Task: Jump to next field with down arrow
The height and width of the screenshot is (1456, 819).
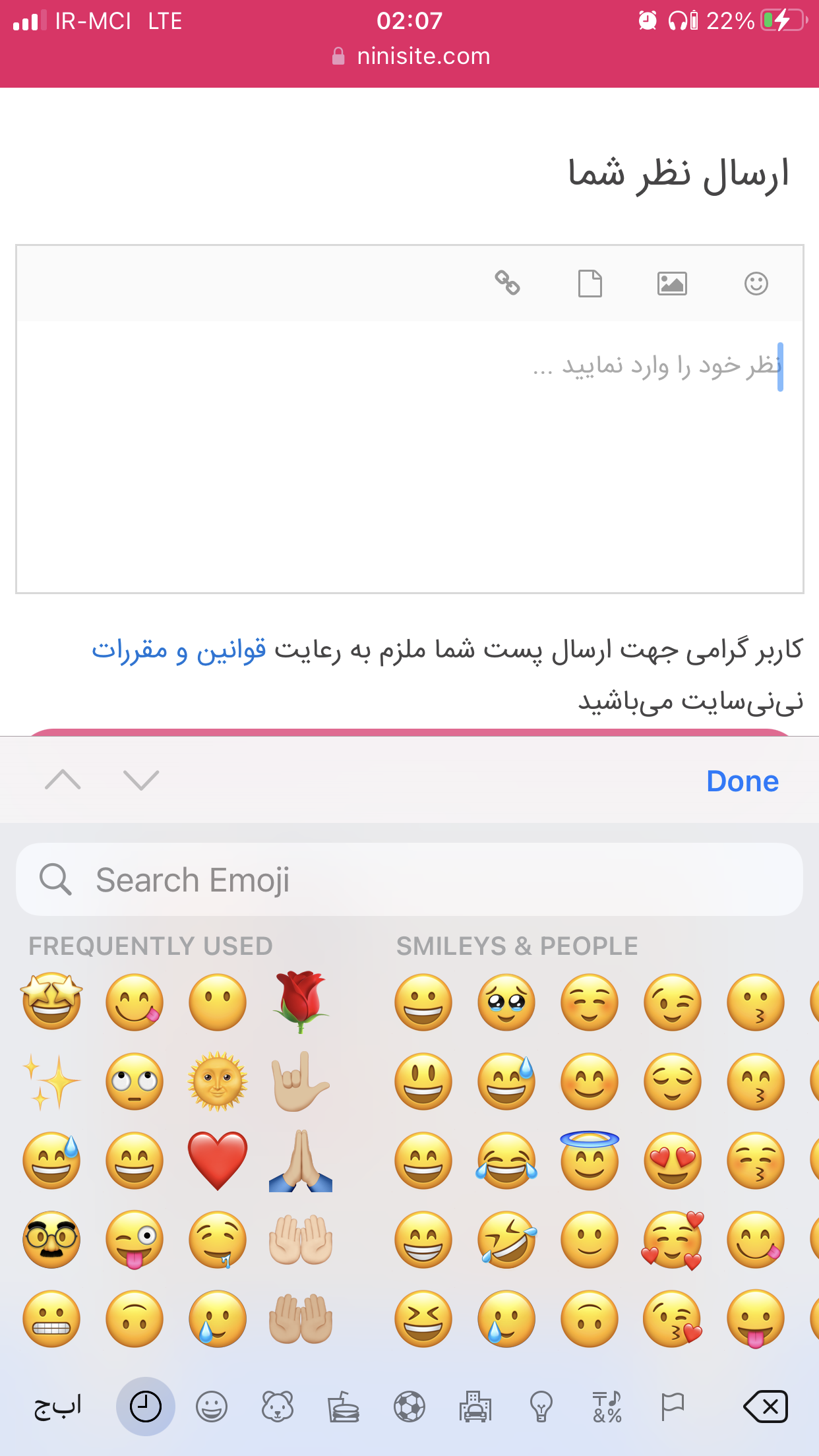Action: (x=141, y=780)
